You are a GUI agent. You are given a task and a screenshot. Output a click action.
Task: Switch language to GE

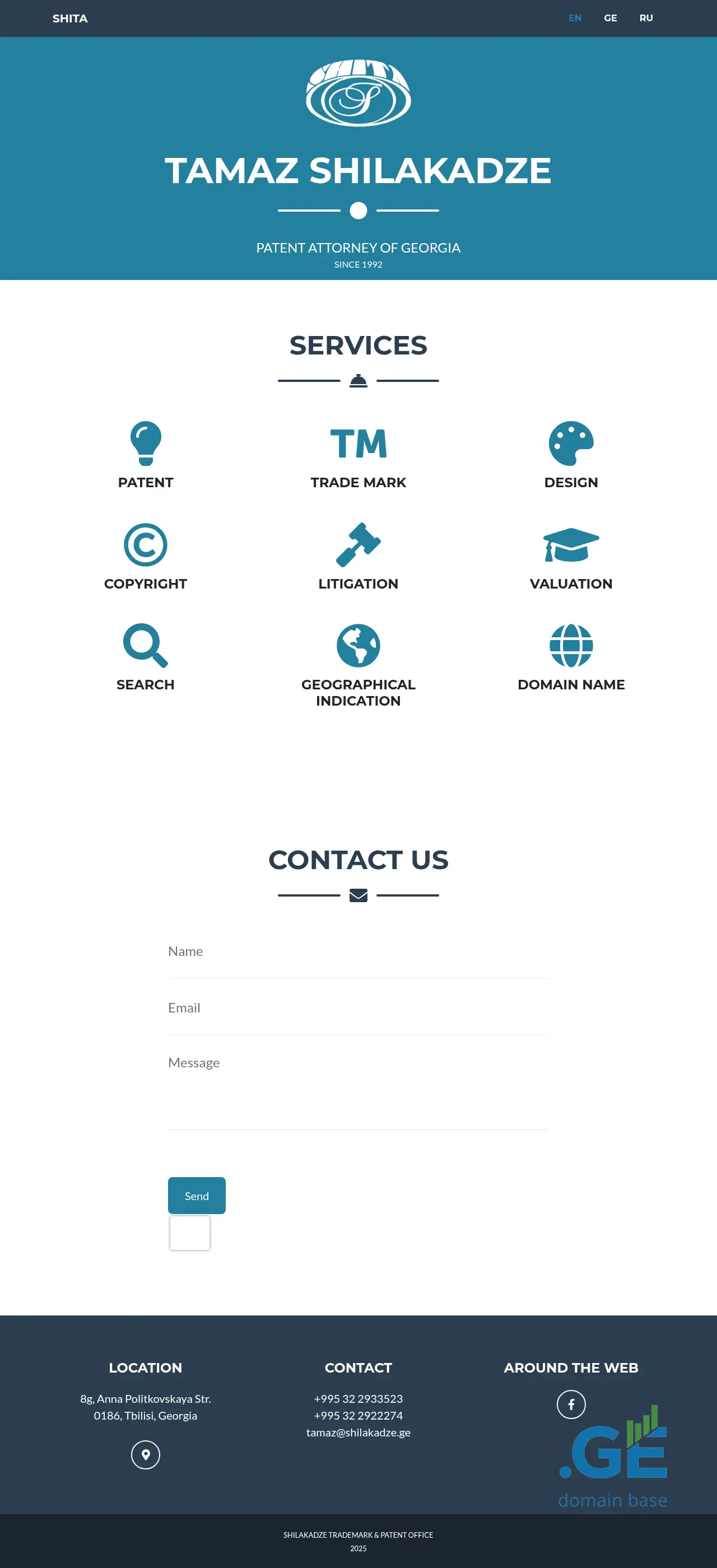click(610, 18)
